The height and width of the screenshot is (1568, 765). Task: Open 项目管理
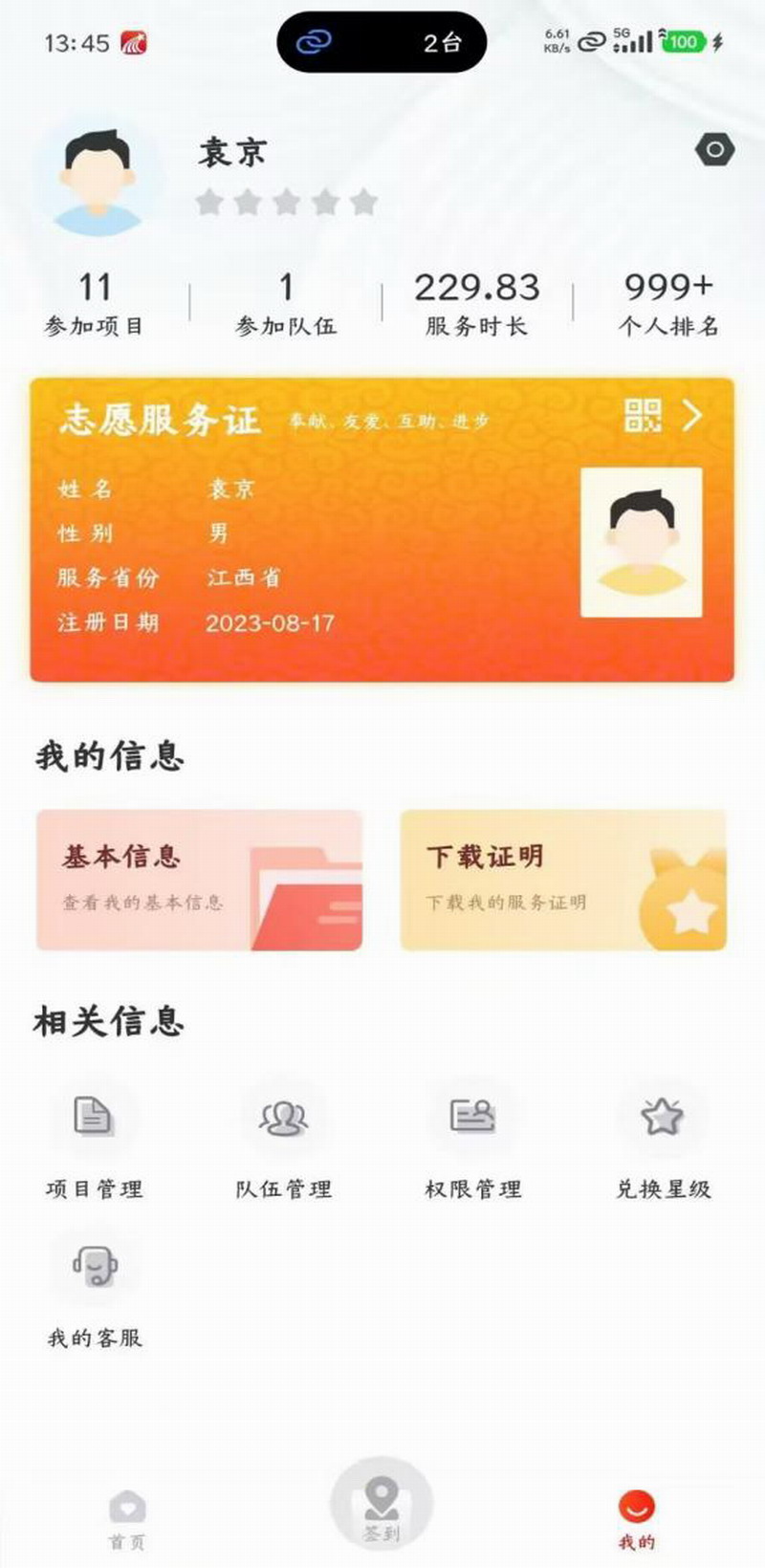coord(94,1140)
